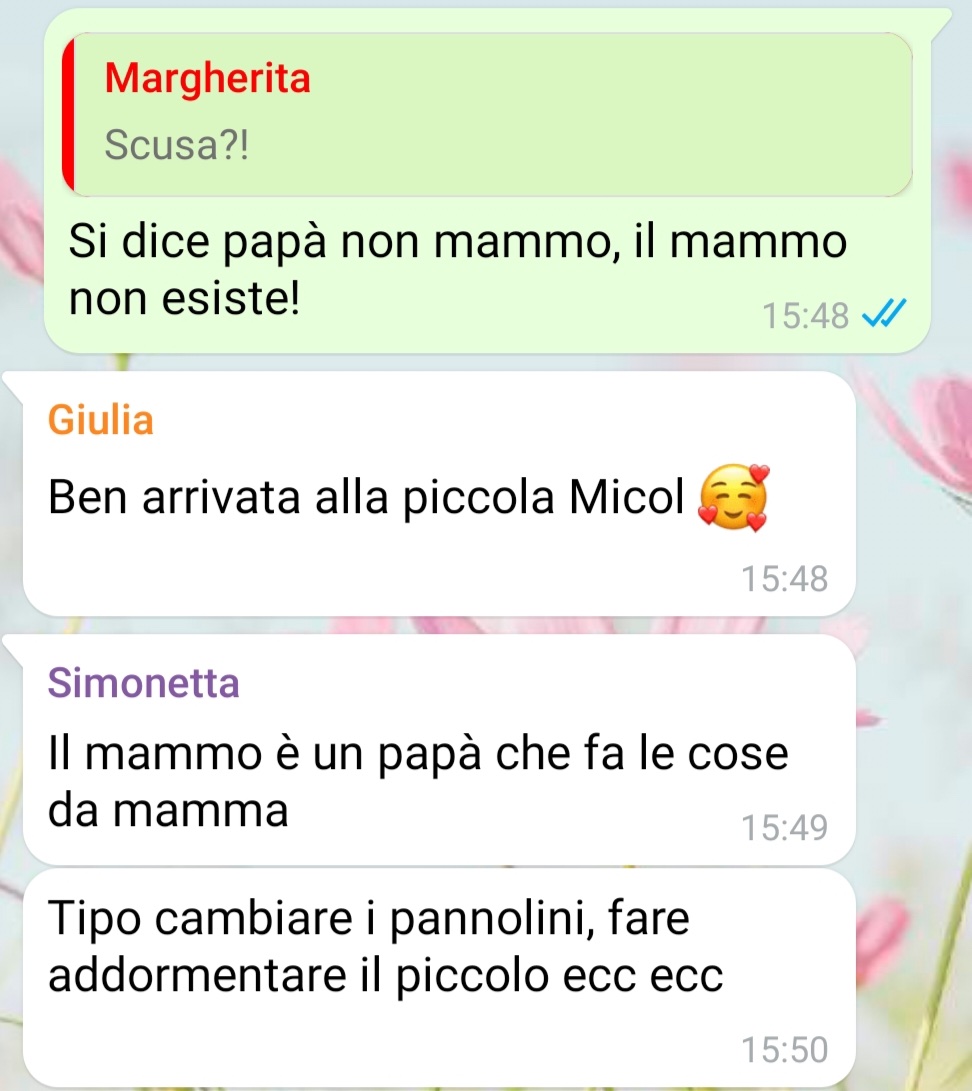Tap Simonetta's sender name
This screenshot has height=1091, width=972.
tap(144, 684)
